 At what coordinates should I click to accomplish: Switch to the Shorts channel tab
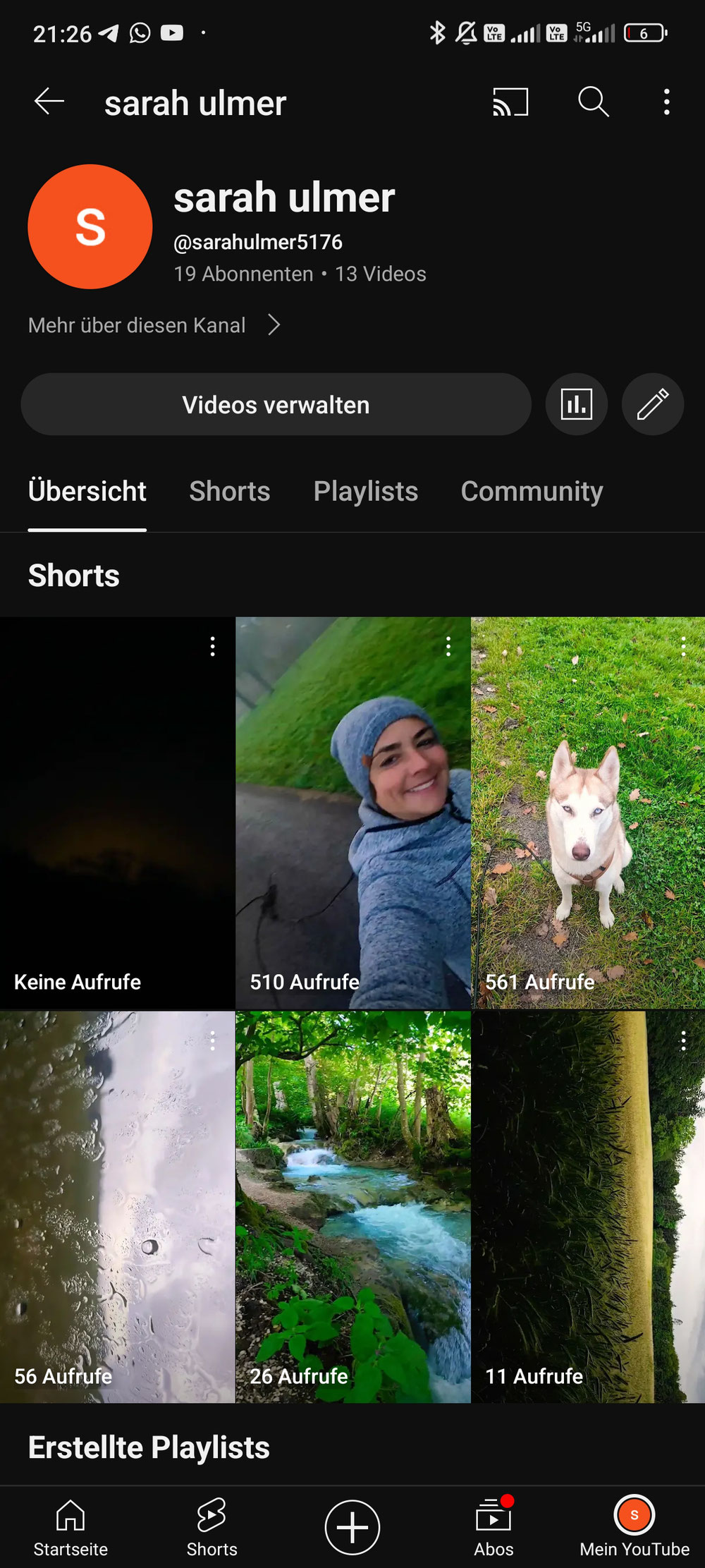click(229, 491)
